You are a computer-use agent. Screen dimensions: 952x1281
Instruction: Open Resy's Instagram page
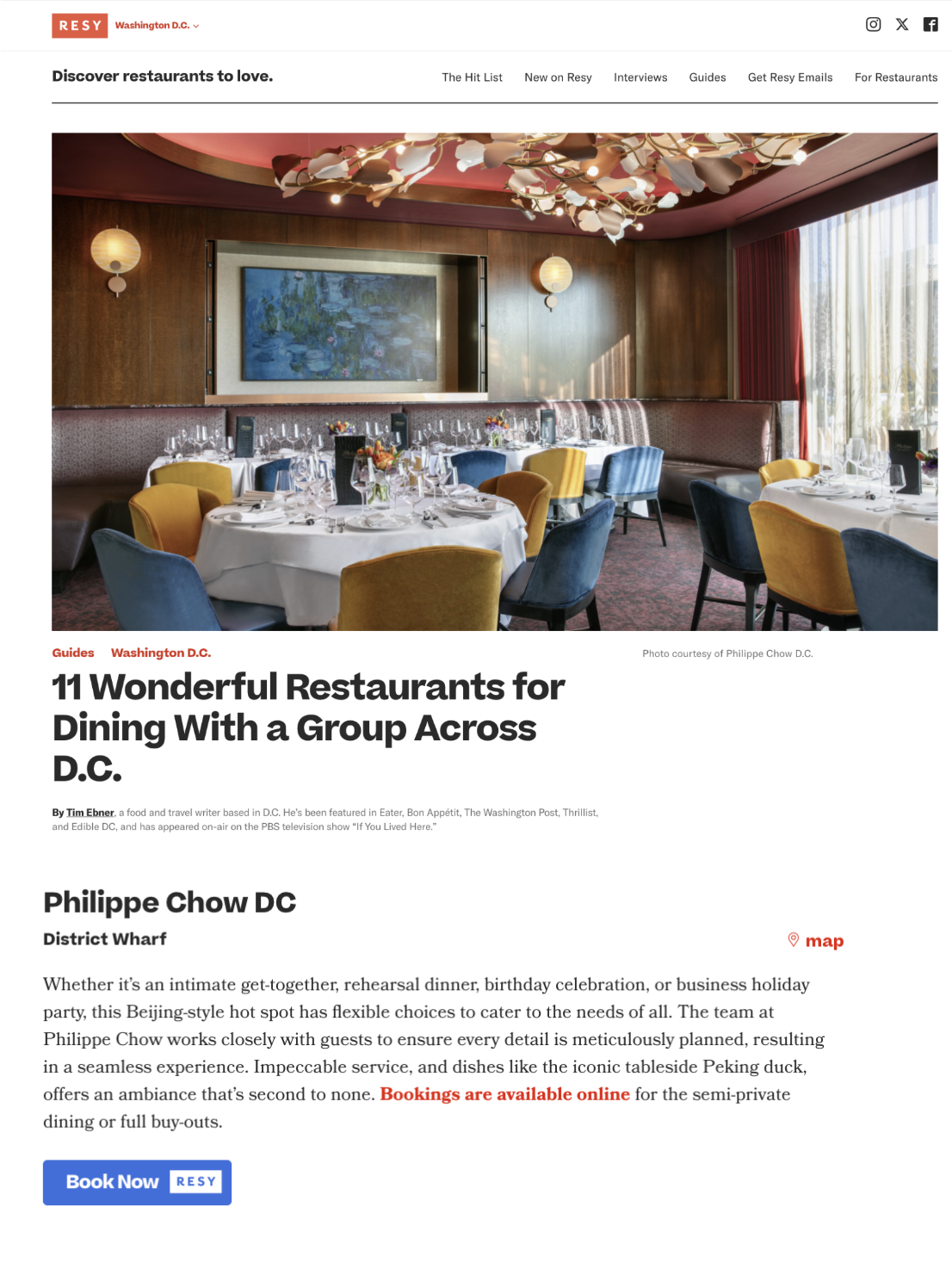click(x=873, y=25)
